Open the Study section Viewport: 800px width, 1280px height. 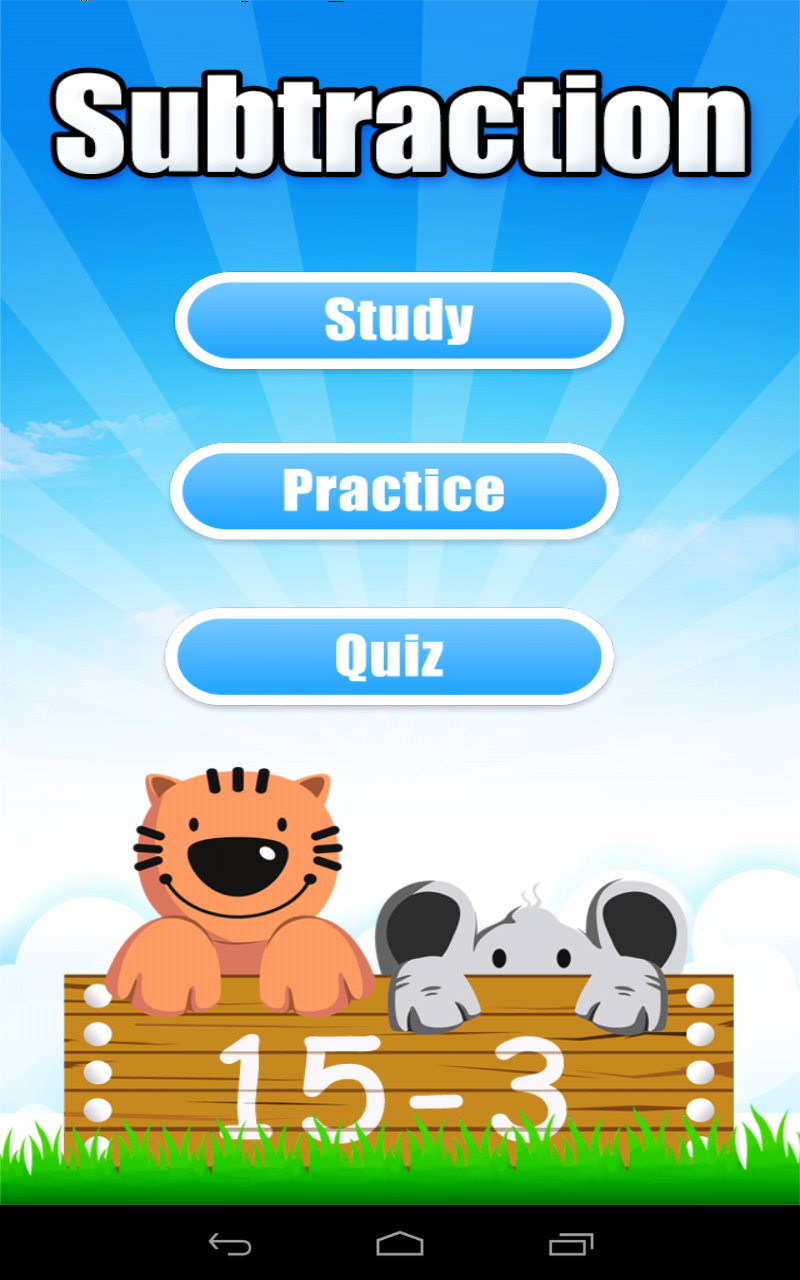(x=399, y=319)
